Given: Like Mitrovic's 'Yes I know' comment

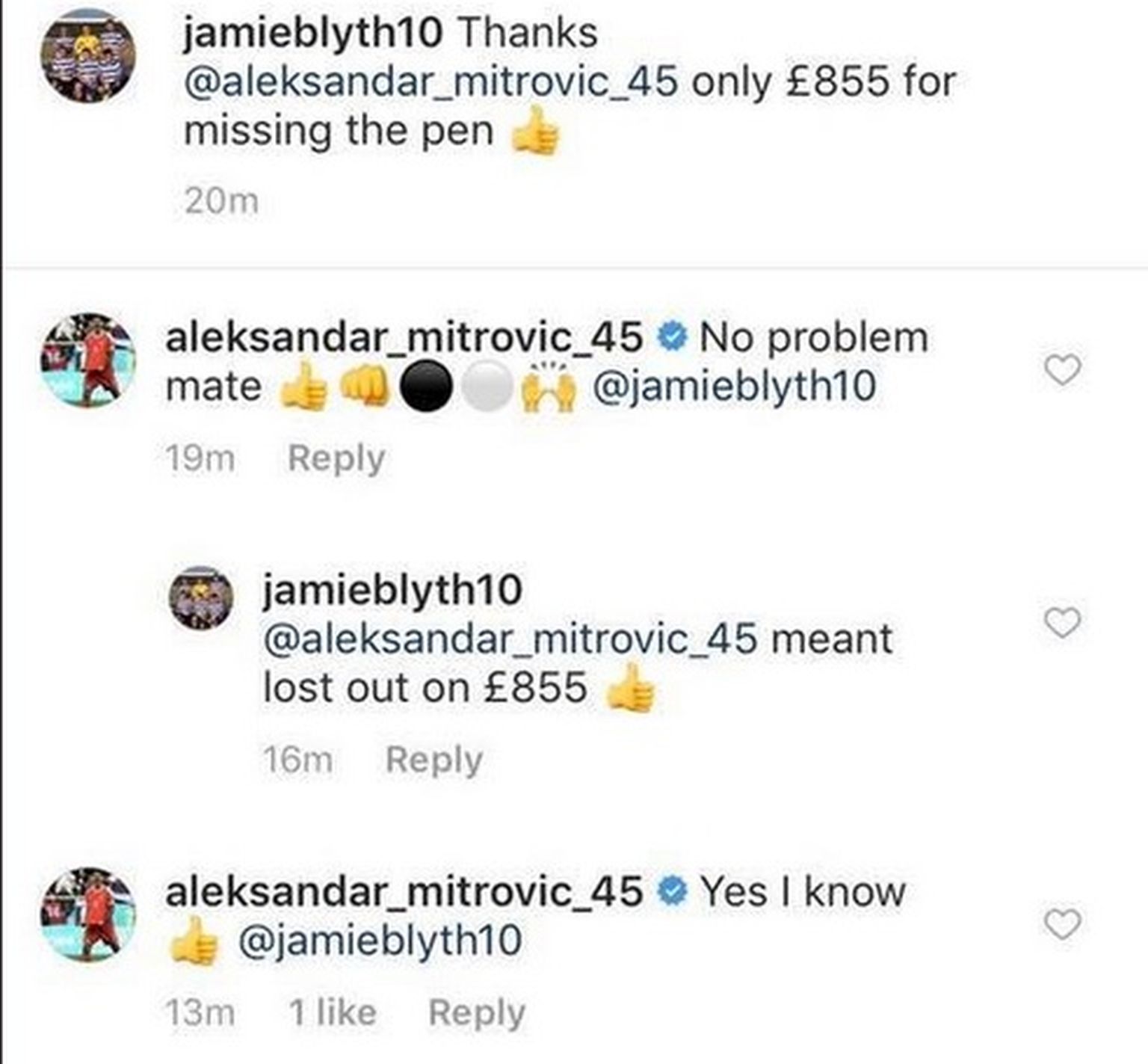Looking at the screenshot, I should [1062, 925].
